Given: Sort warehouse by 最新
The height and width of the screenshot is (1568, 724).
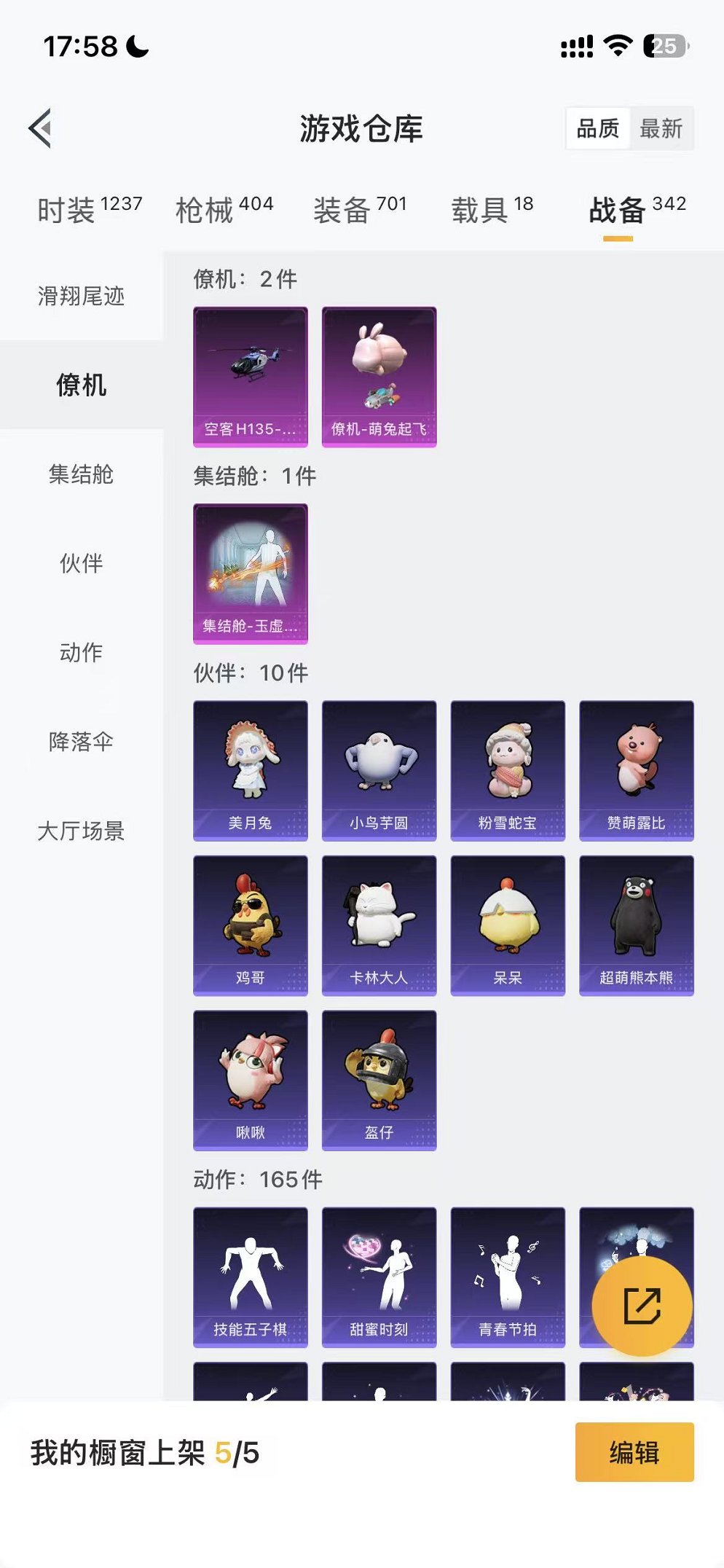Looking at the screenshot, I should (661, 129).
